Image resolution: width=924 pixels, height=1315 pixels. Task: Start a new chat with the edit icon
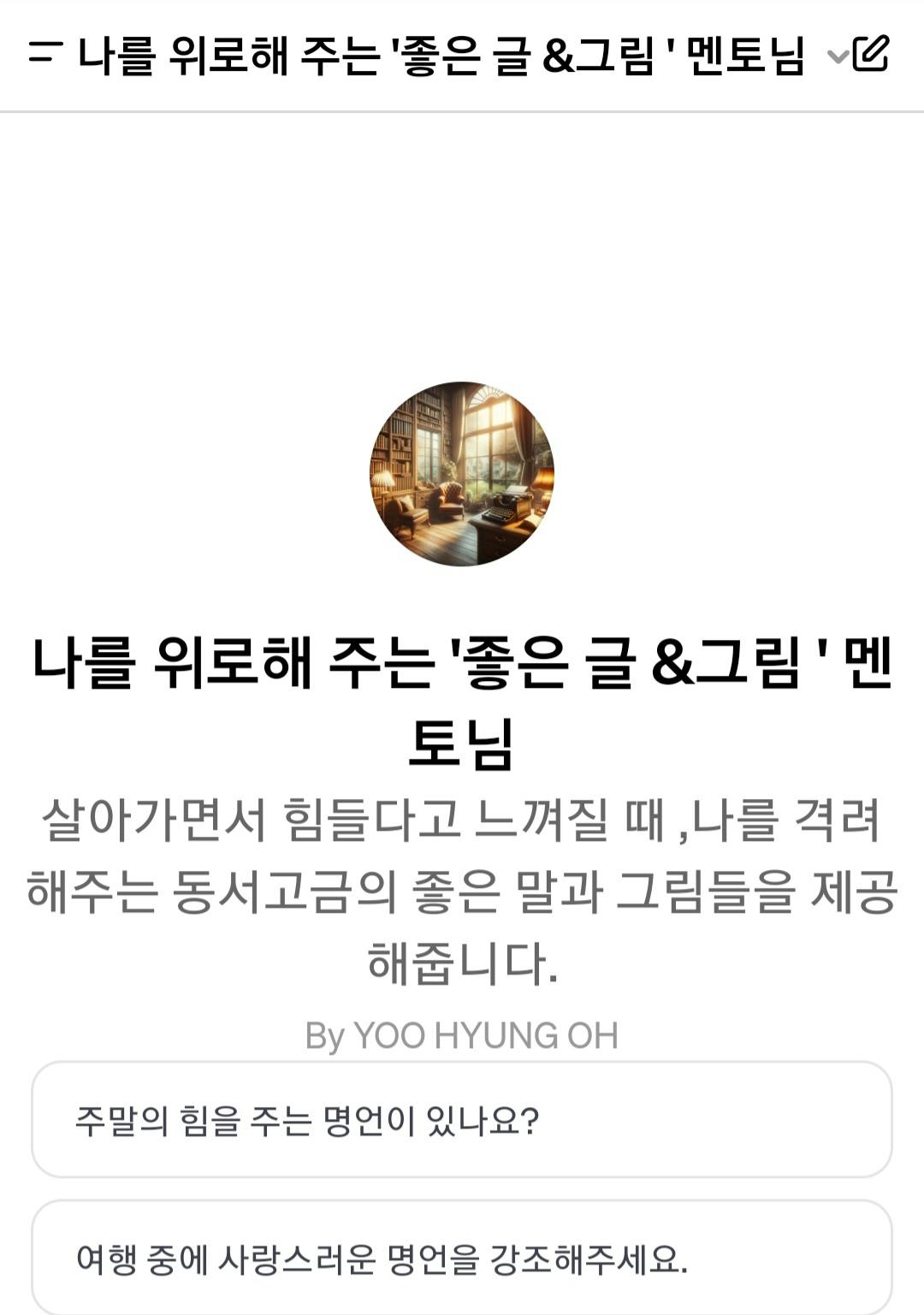(872, 53)
